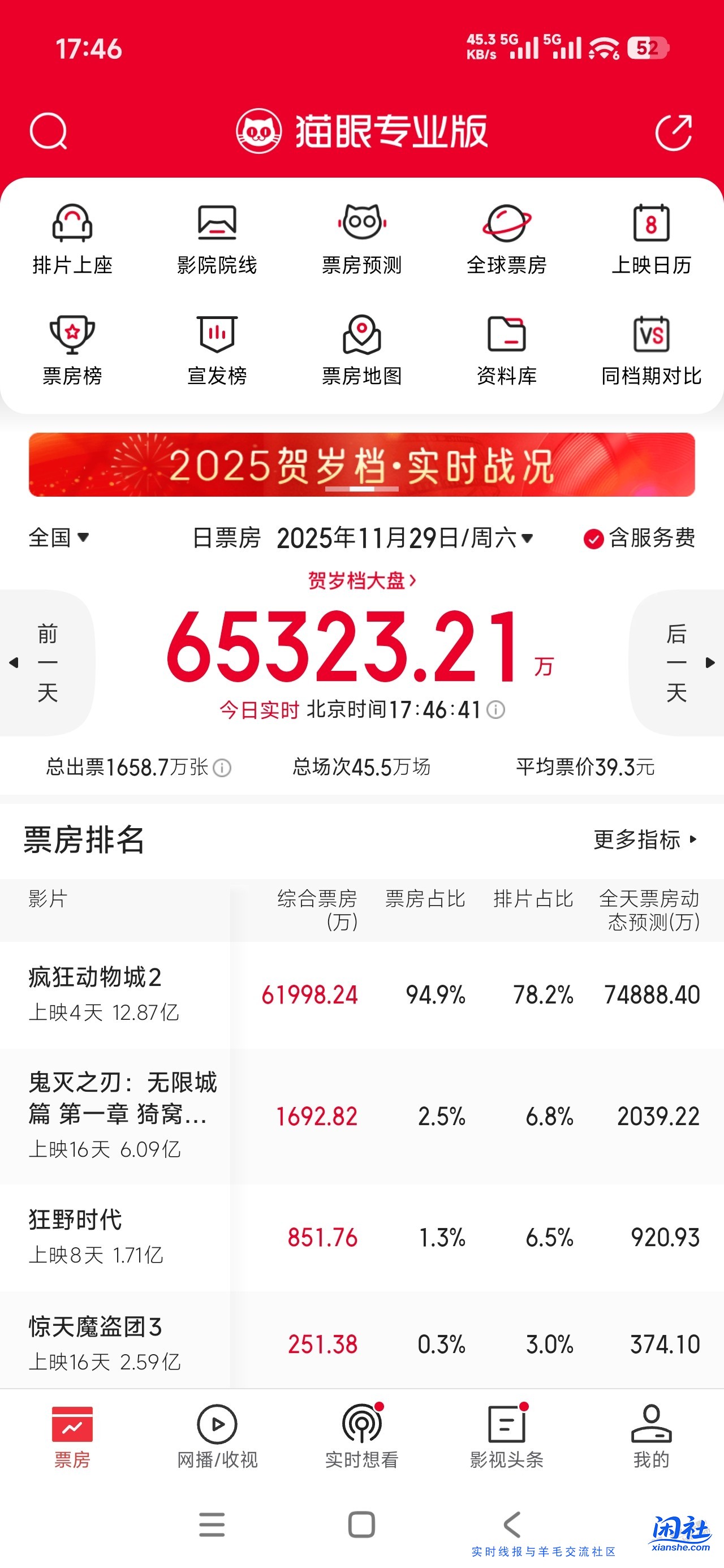
Task: Expand the 更多指标 options
Action: 643,840
